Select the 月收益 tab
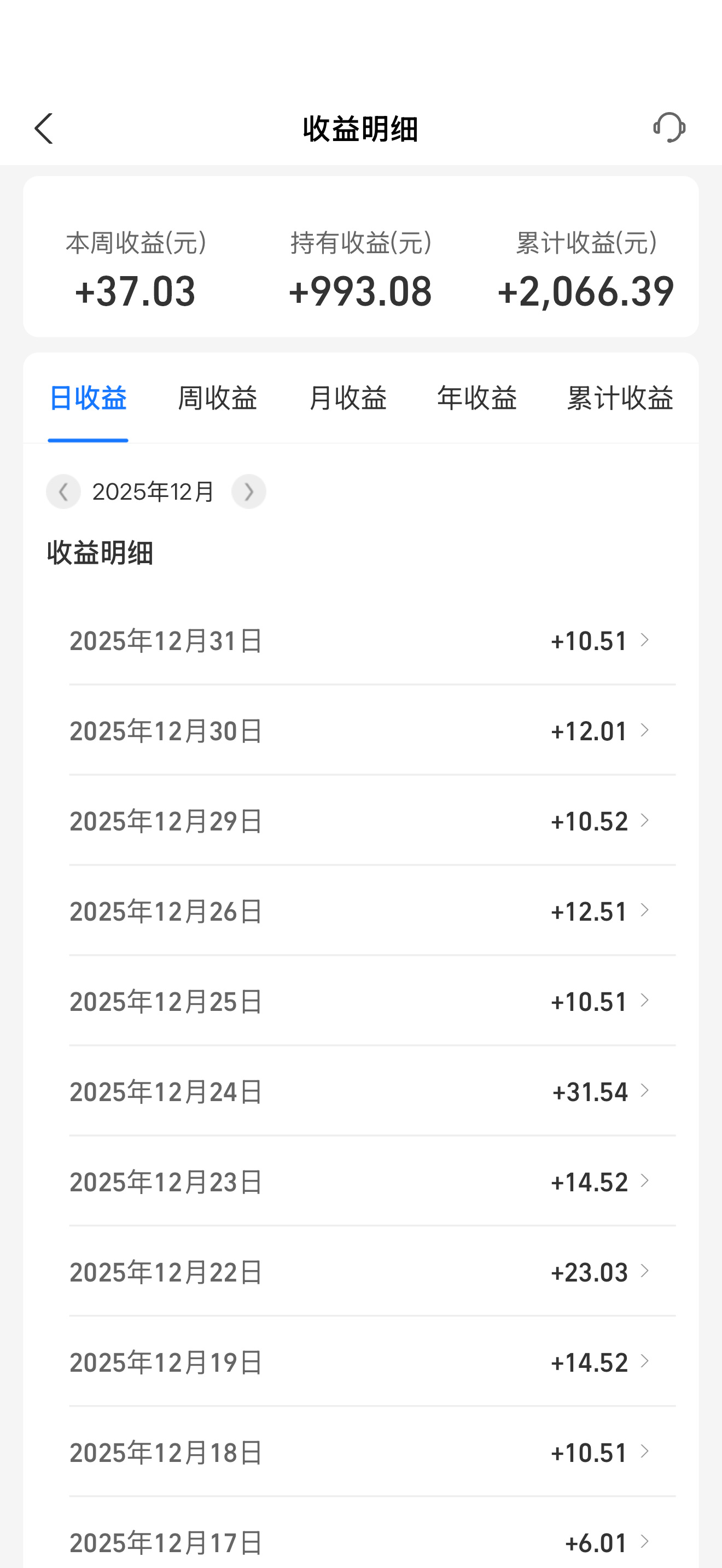722x1568 pixels. (348, 399)
